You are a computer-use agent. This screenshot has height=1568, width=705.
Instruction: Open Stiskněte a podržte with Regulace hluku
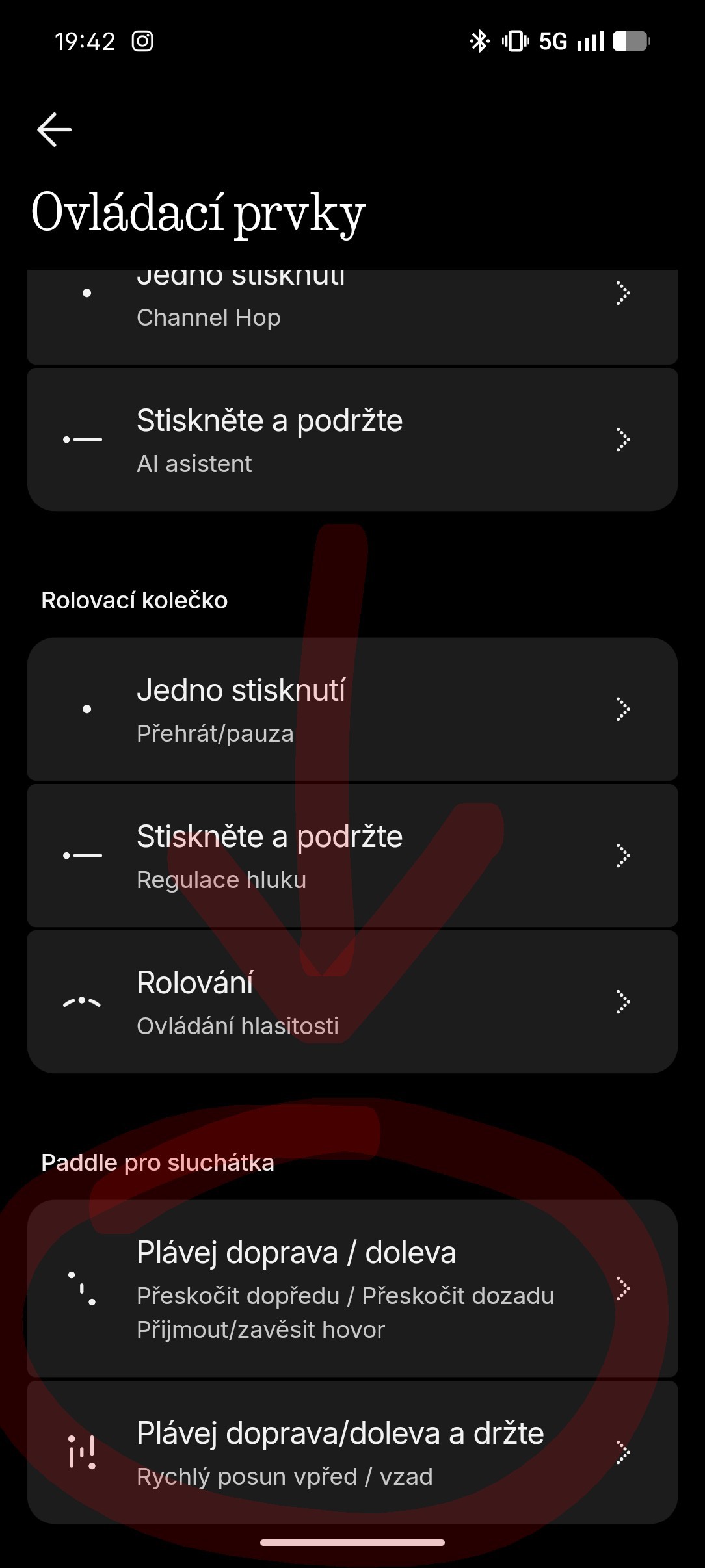click(x=352, y=856)
